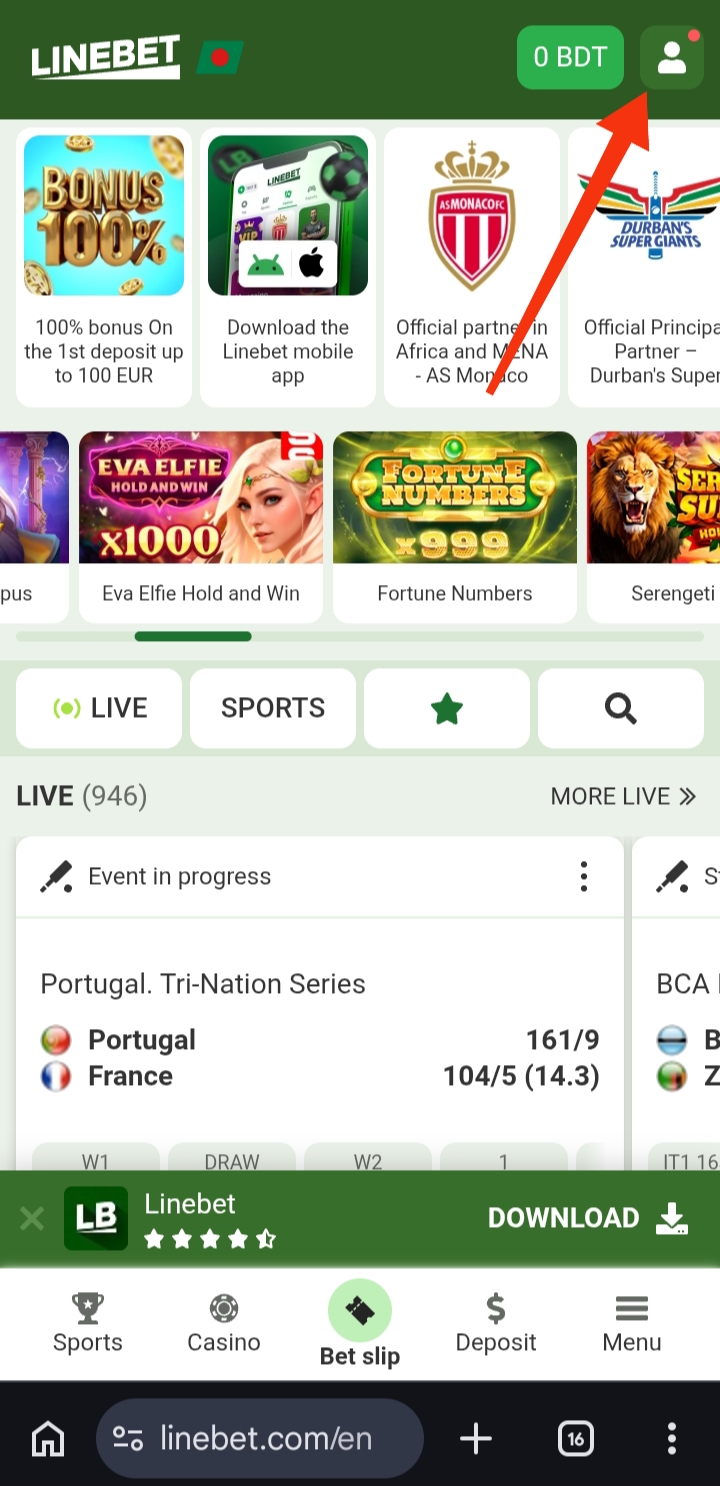The width and height of the screenshot is (720, 1486).
Task: Go to the Casino section
Action: tap(224, 1324)
